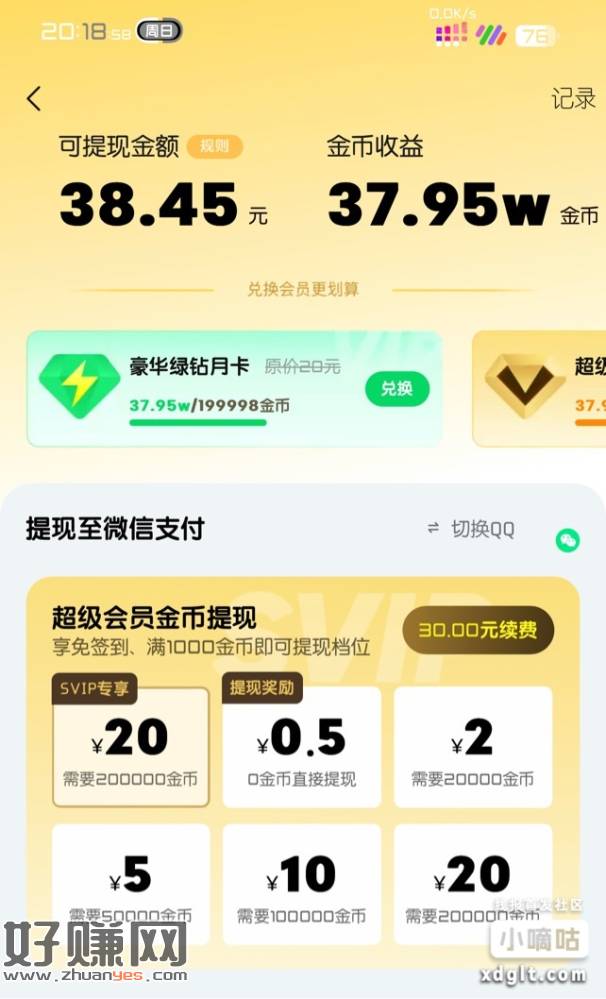The width and height of the screenshot is (606, 999).
Task: Go back using the arrow icon
Action: pyautogui.click(x=34, y=99)
